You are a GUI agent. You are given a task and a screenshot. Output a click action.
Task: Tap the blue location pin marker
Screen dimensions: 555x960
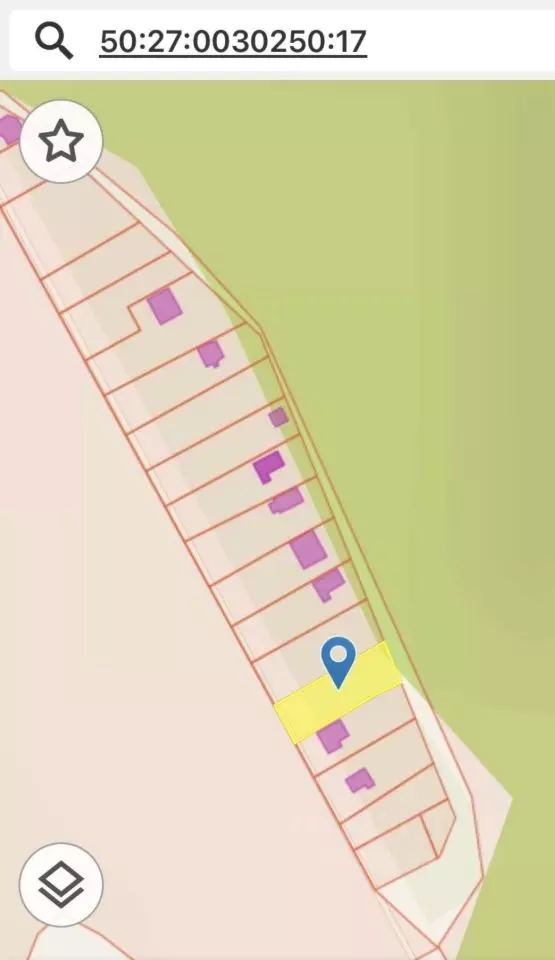pos(338,662)
